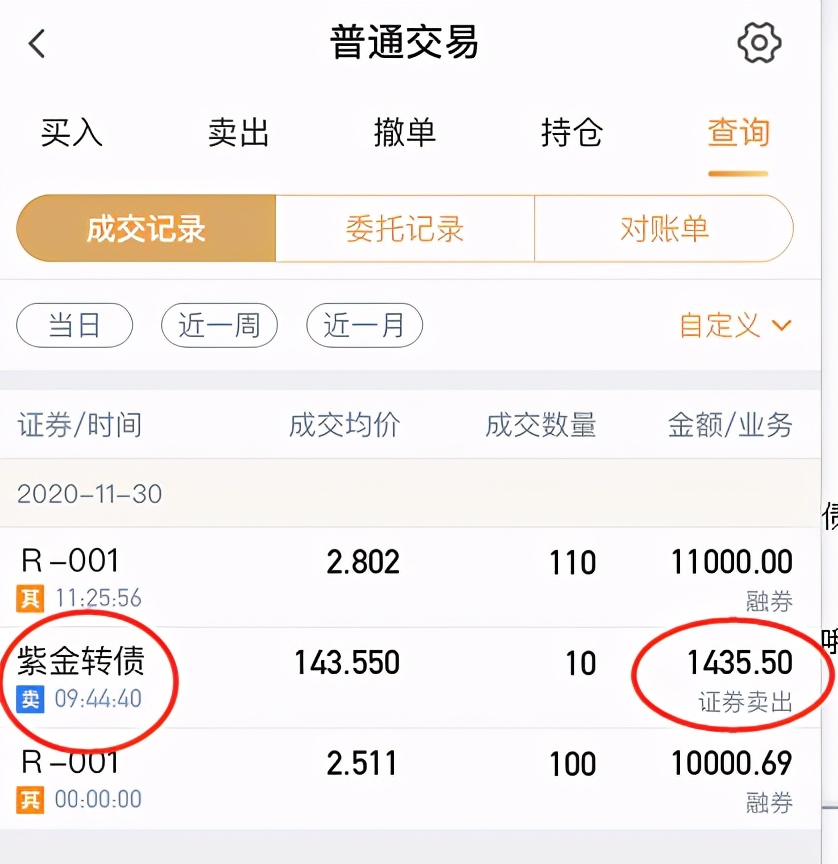The image size is (838, 864).
Task: Tap the back arrow at top left
Action: (37, 44)
